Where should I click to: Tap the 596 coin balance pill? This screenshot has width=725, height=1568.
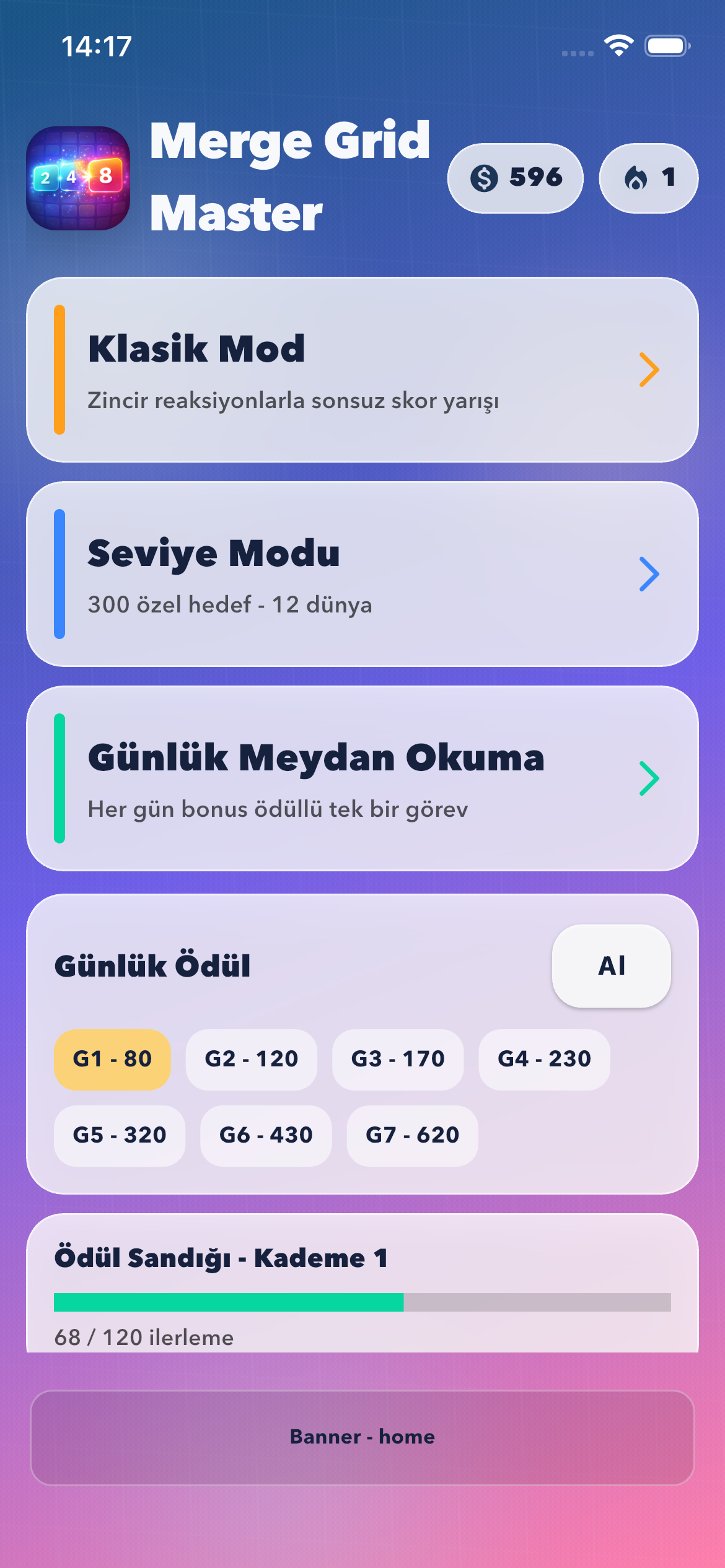click(516, 178)
